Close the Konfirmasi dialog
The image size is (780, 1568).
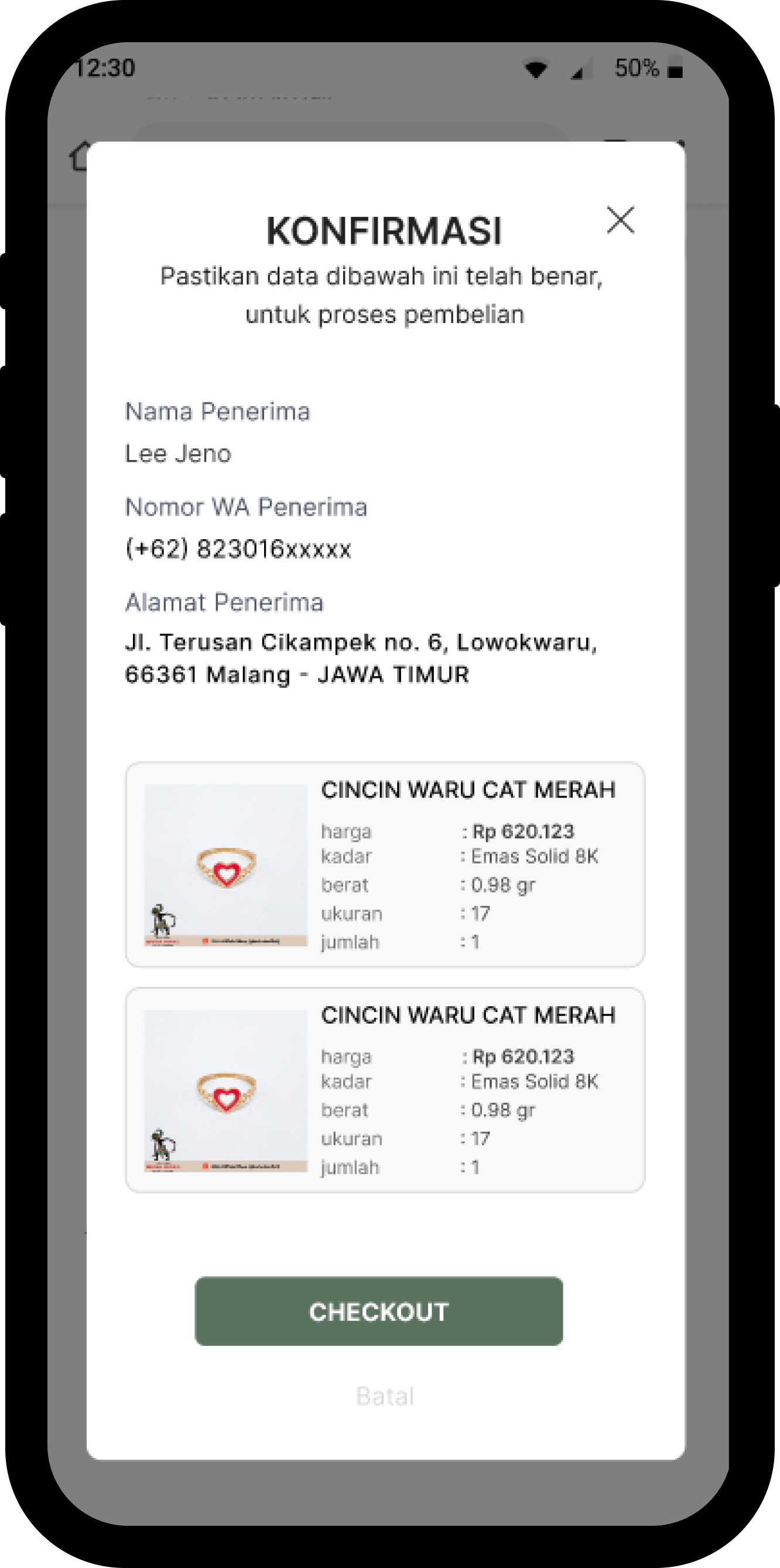(x=620, y=220)
